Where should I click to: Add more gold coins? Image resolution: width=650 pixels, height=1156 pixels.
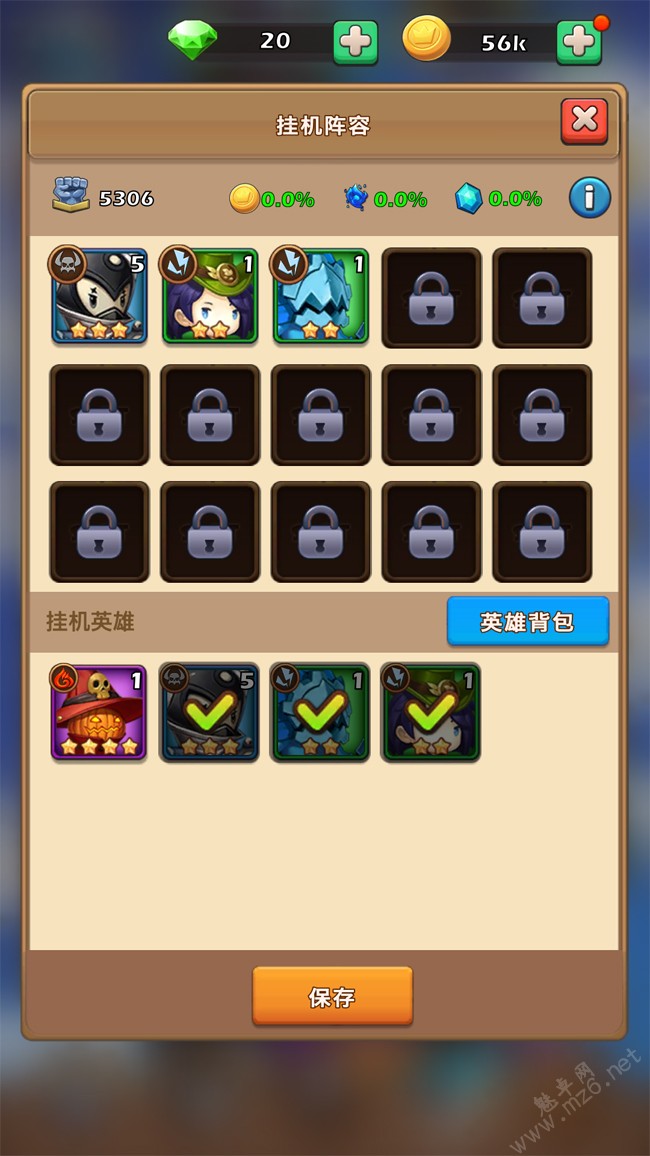[578, 42]
